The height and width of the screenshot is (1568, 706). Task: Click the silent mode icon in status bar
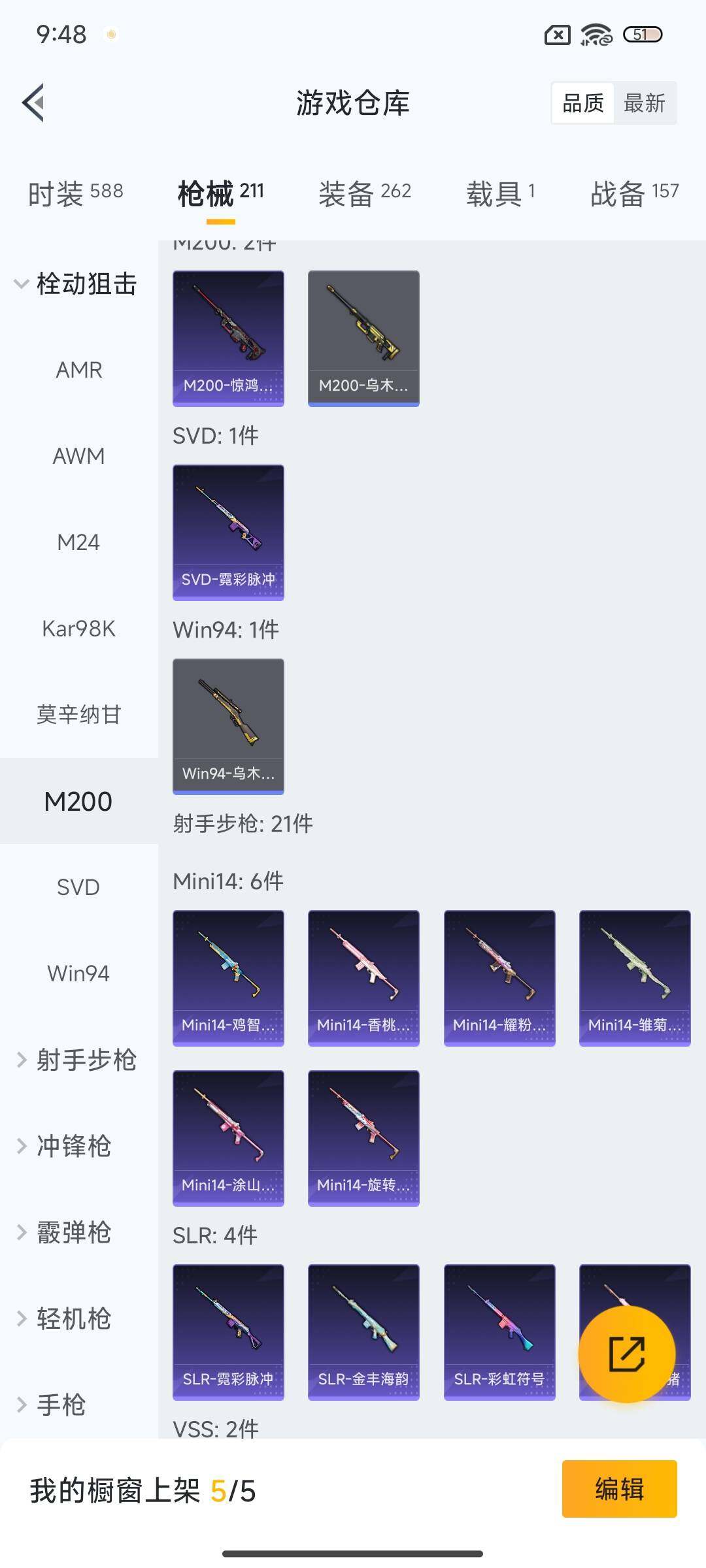[x=557, y=36]
